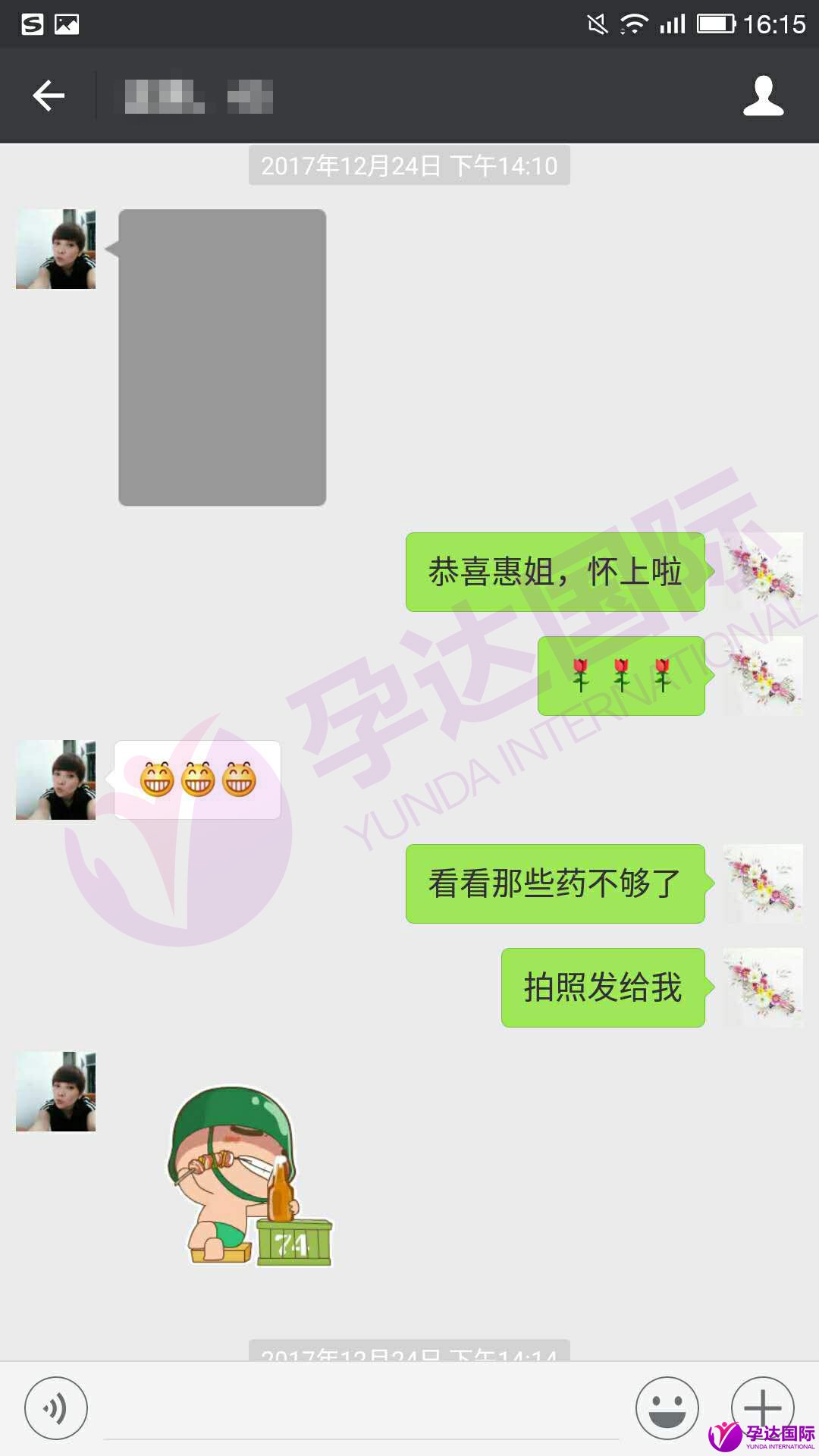
Task: Switch to voice message input
Action: (x=56, y=1408)
